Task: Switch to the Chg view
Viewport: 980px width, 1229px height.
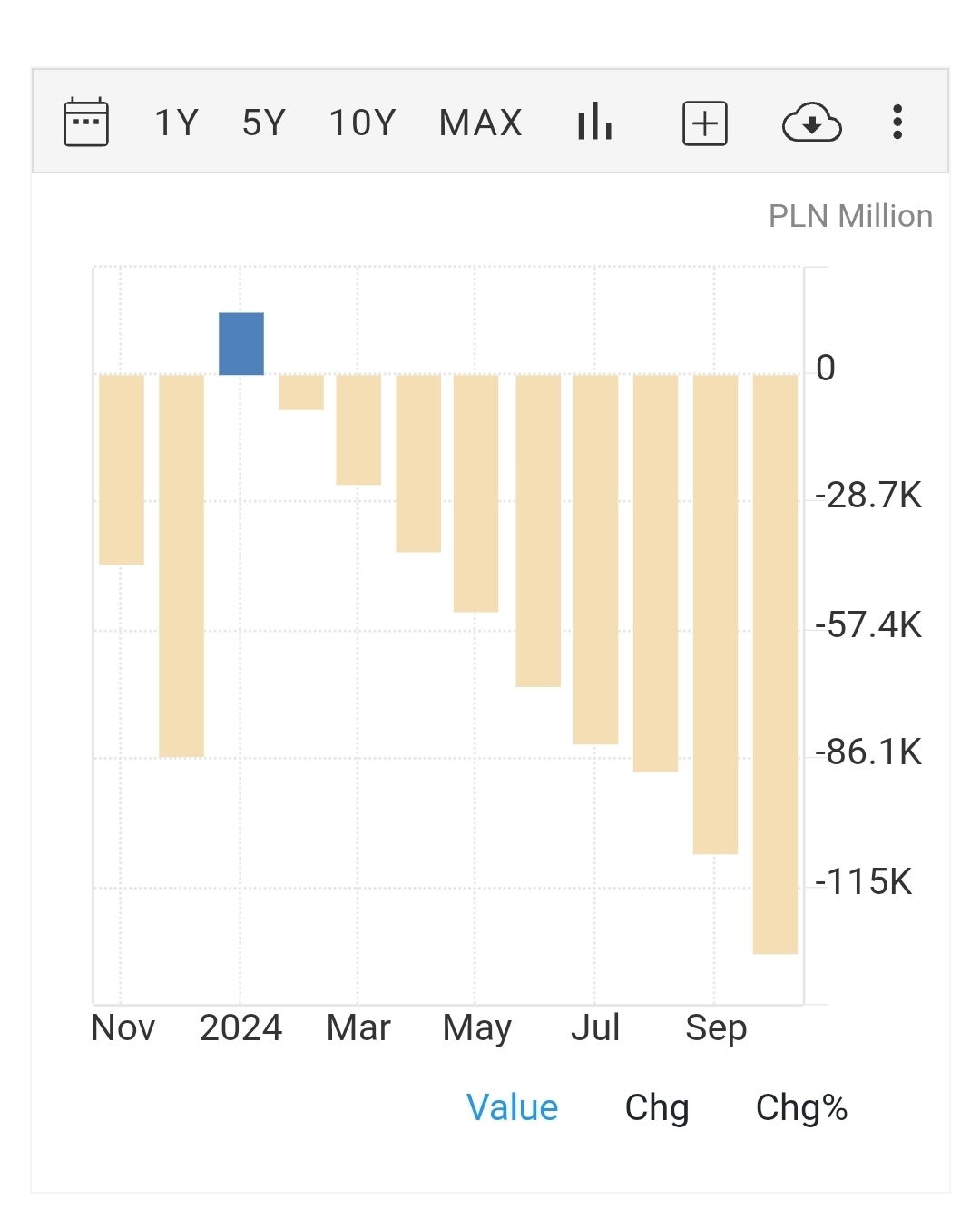Action: click(657, 1107)
